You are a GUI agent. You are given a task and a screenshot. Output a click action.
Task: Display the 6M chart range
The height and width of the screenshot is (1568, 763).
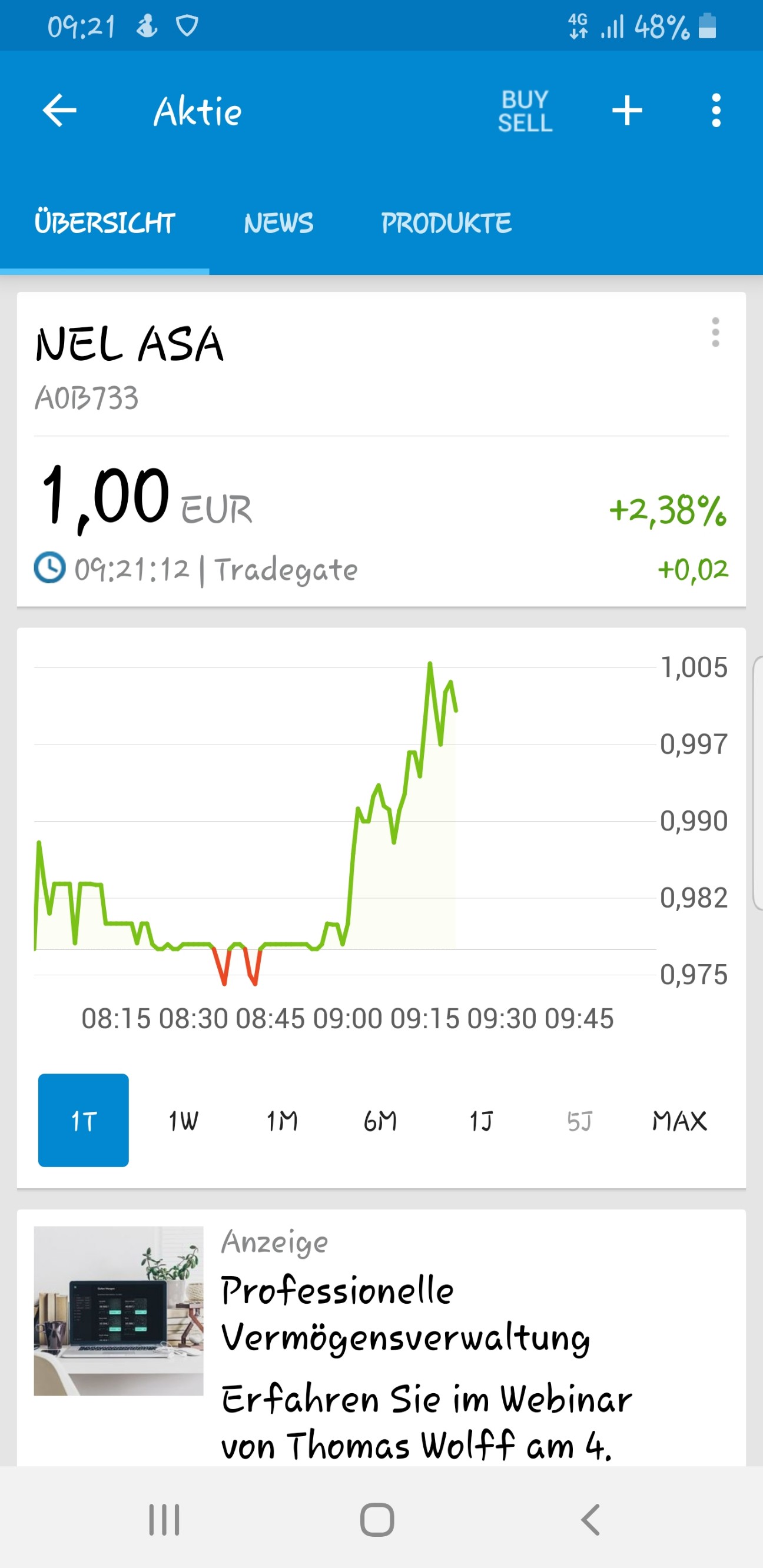click(380, 1121)
